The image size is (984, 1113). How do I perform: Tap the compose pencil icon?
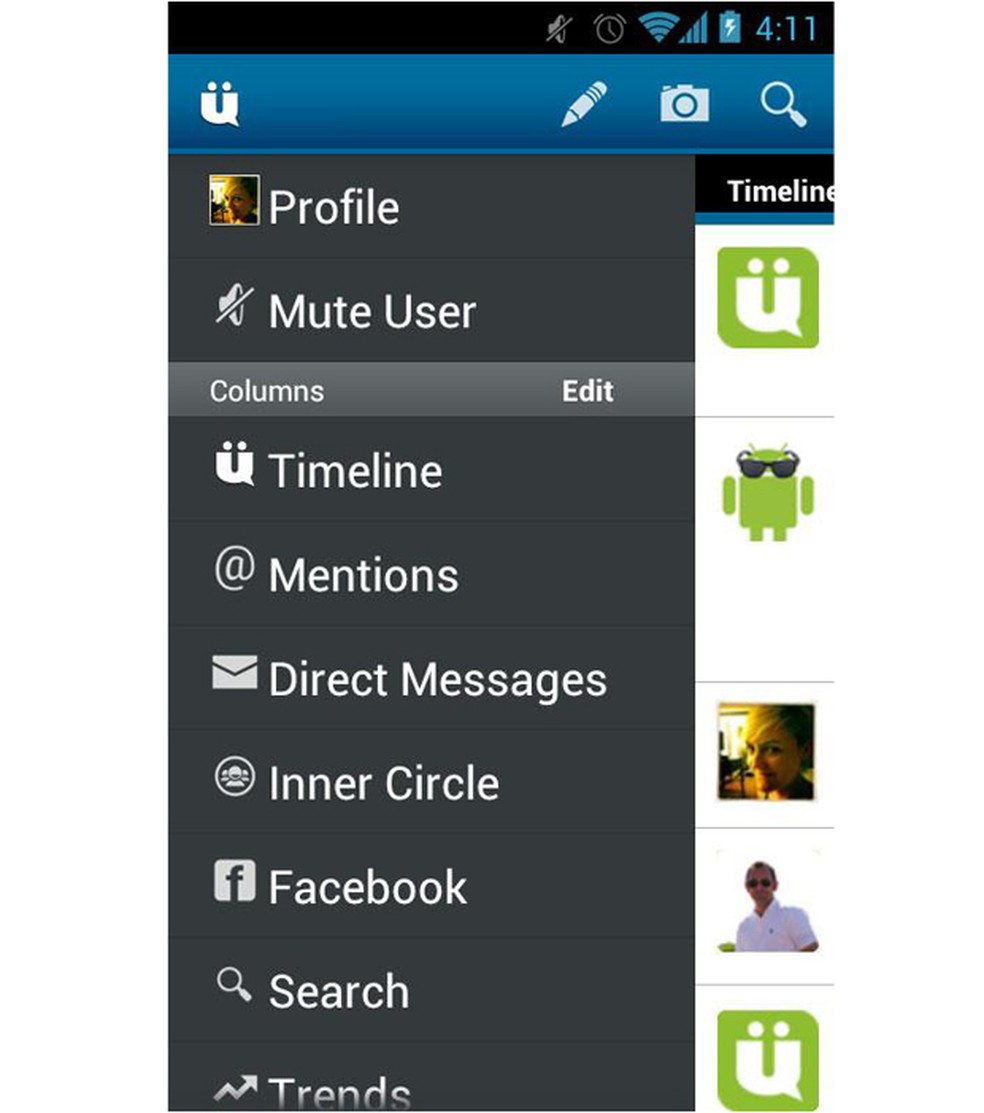point(584,104)
